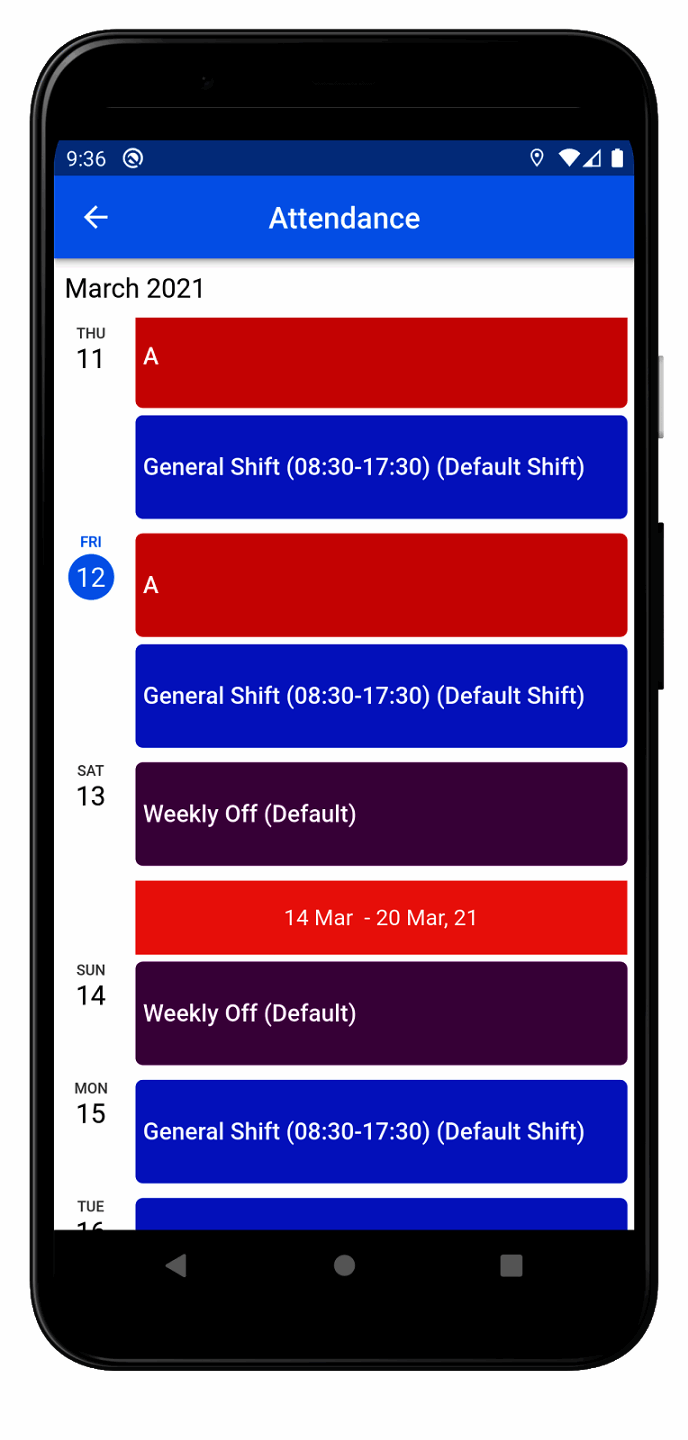This screenshot has height=1440, width=688.
Task: Go back from the Attendance screen
Action: coord(96,217)
